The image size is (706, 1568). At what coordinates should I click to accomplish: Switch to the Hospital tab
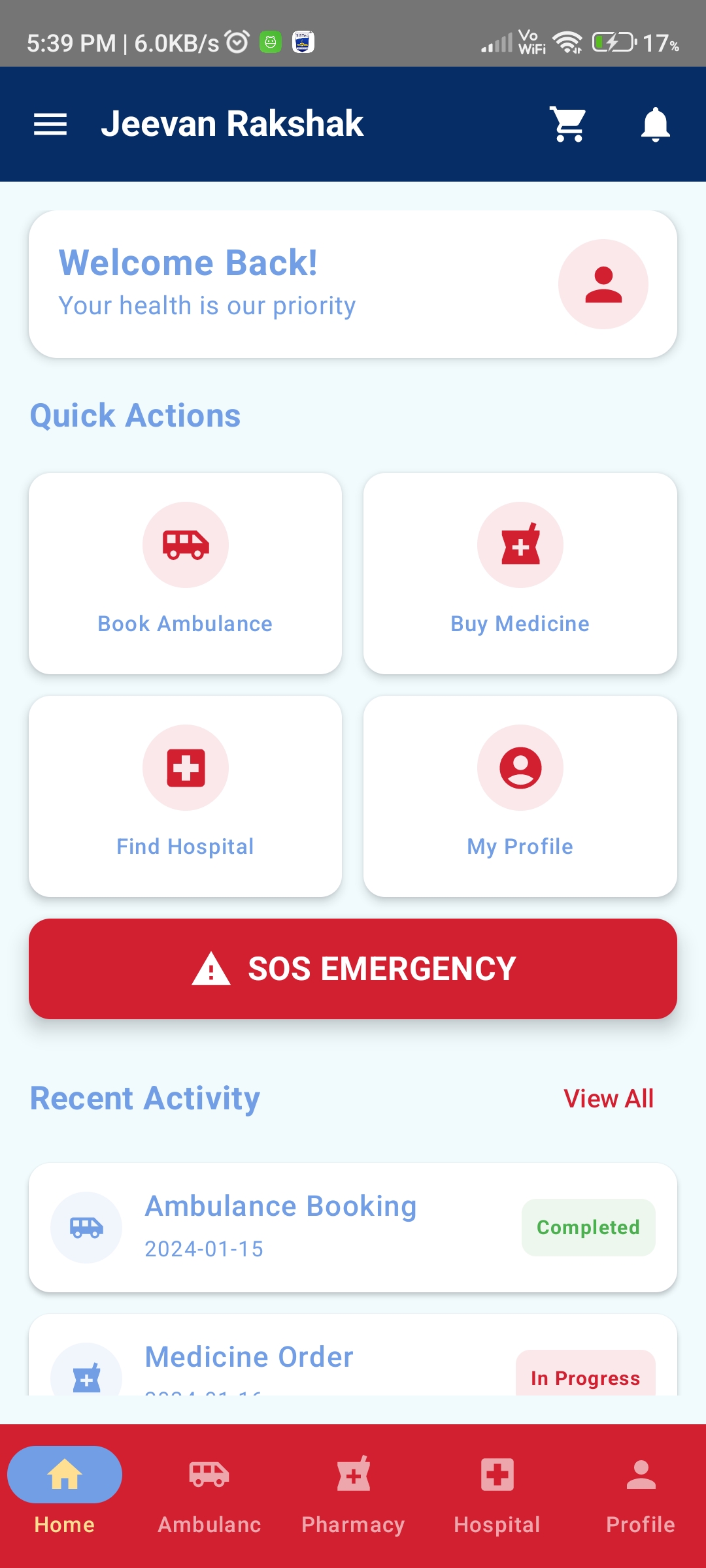pos(497,1493)
